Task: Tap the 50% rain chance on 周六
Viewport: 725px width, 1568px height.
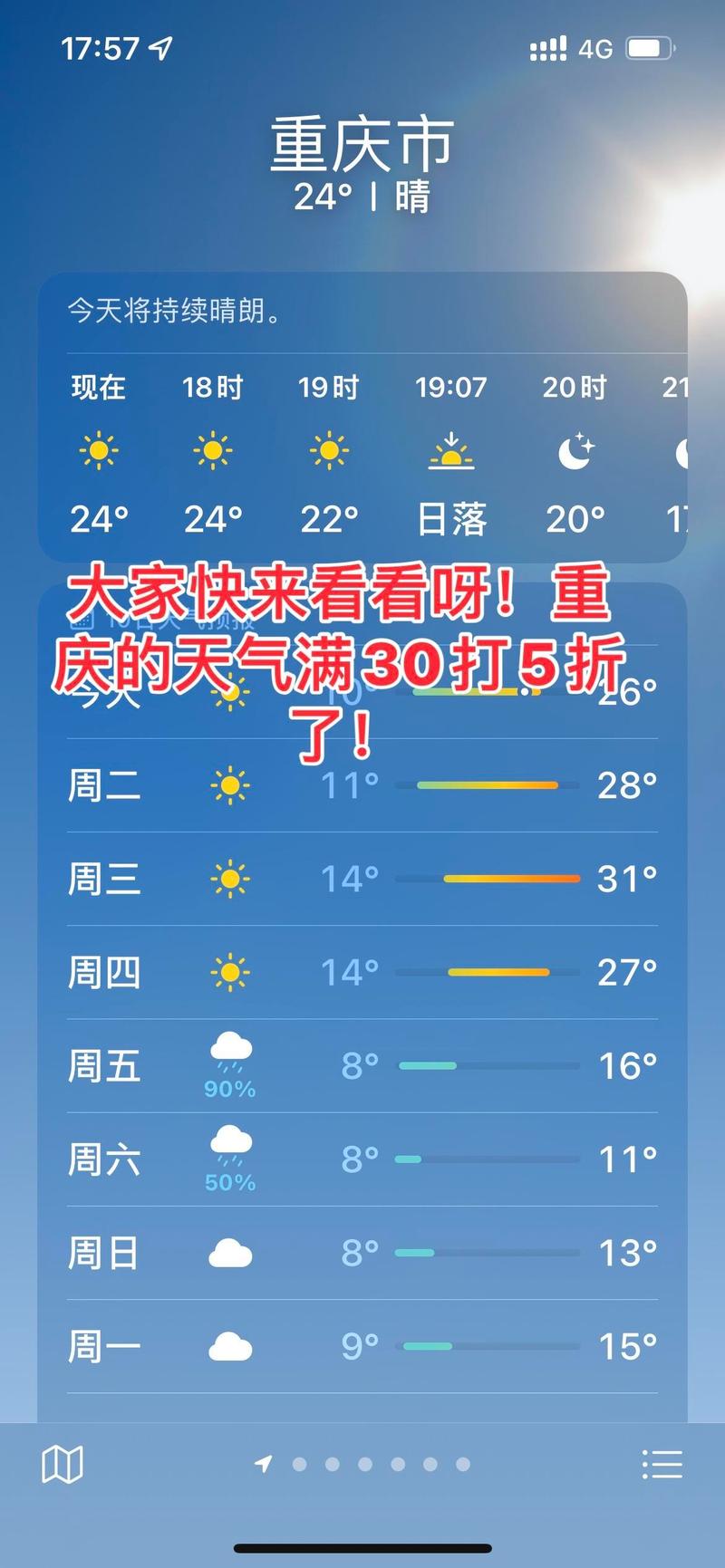Action: click(229, 1182)
